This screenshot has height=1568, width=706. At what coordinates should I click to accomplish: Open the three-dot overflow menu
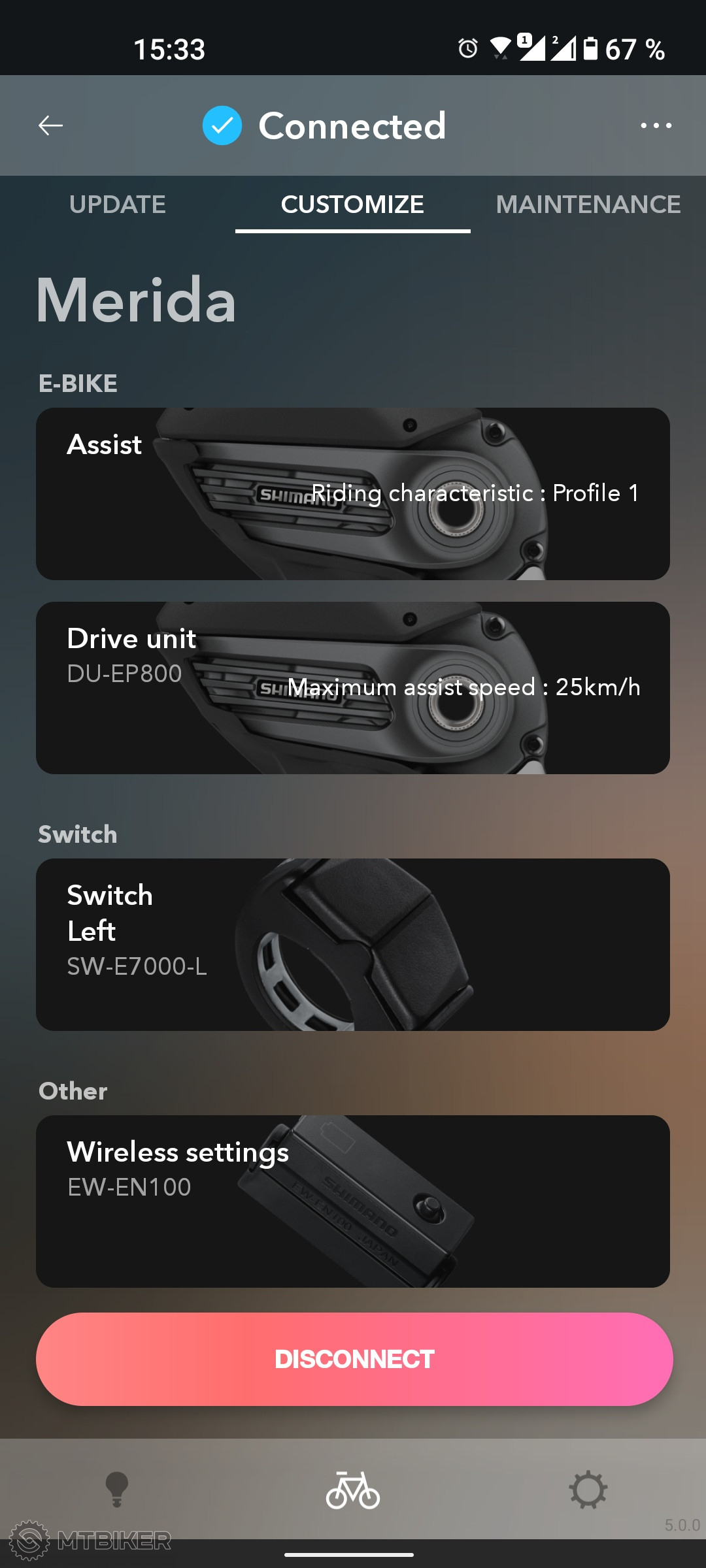(656, 125)
